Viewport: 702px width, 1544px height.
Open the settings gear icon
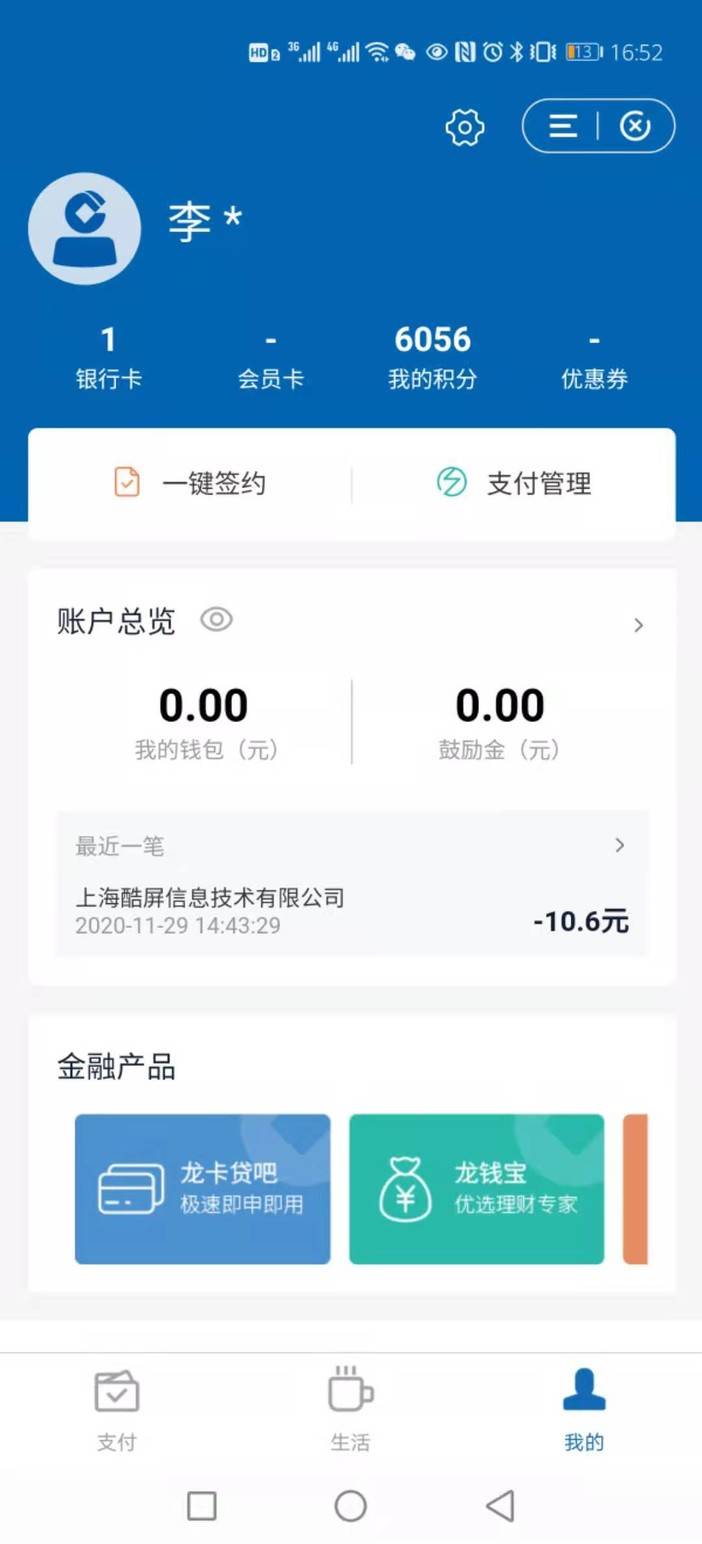click(465, 127)
